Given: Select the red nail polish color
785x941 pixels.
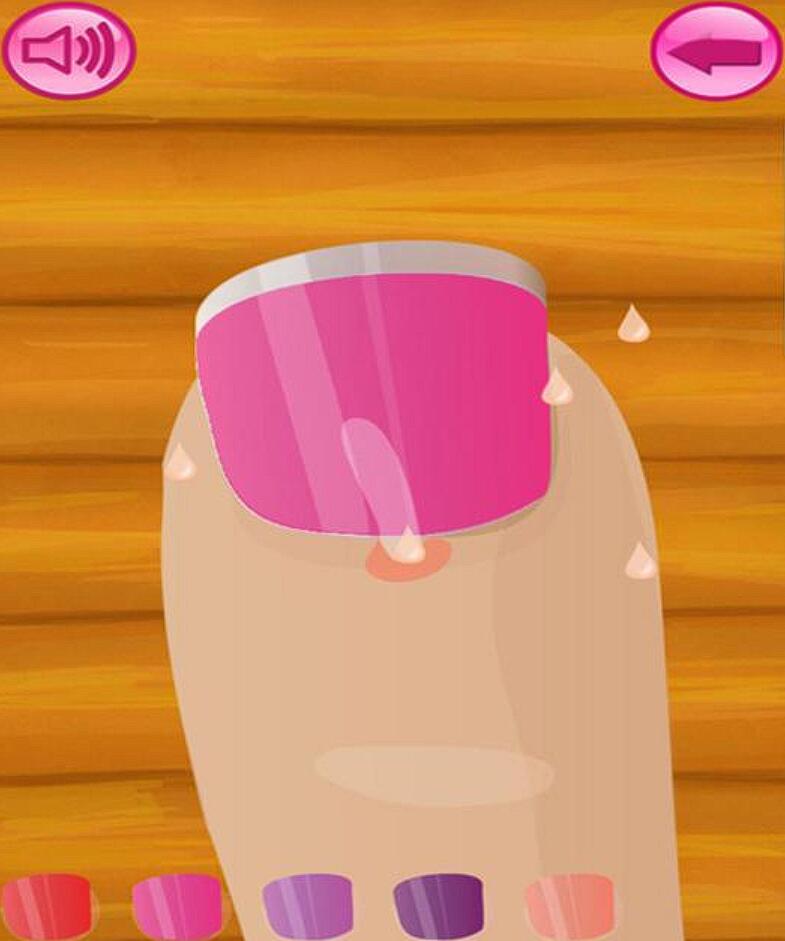Looking at the screenshot, I should (x=46, y=905).
